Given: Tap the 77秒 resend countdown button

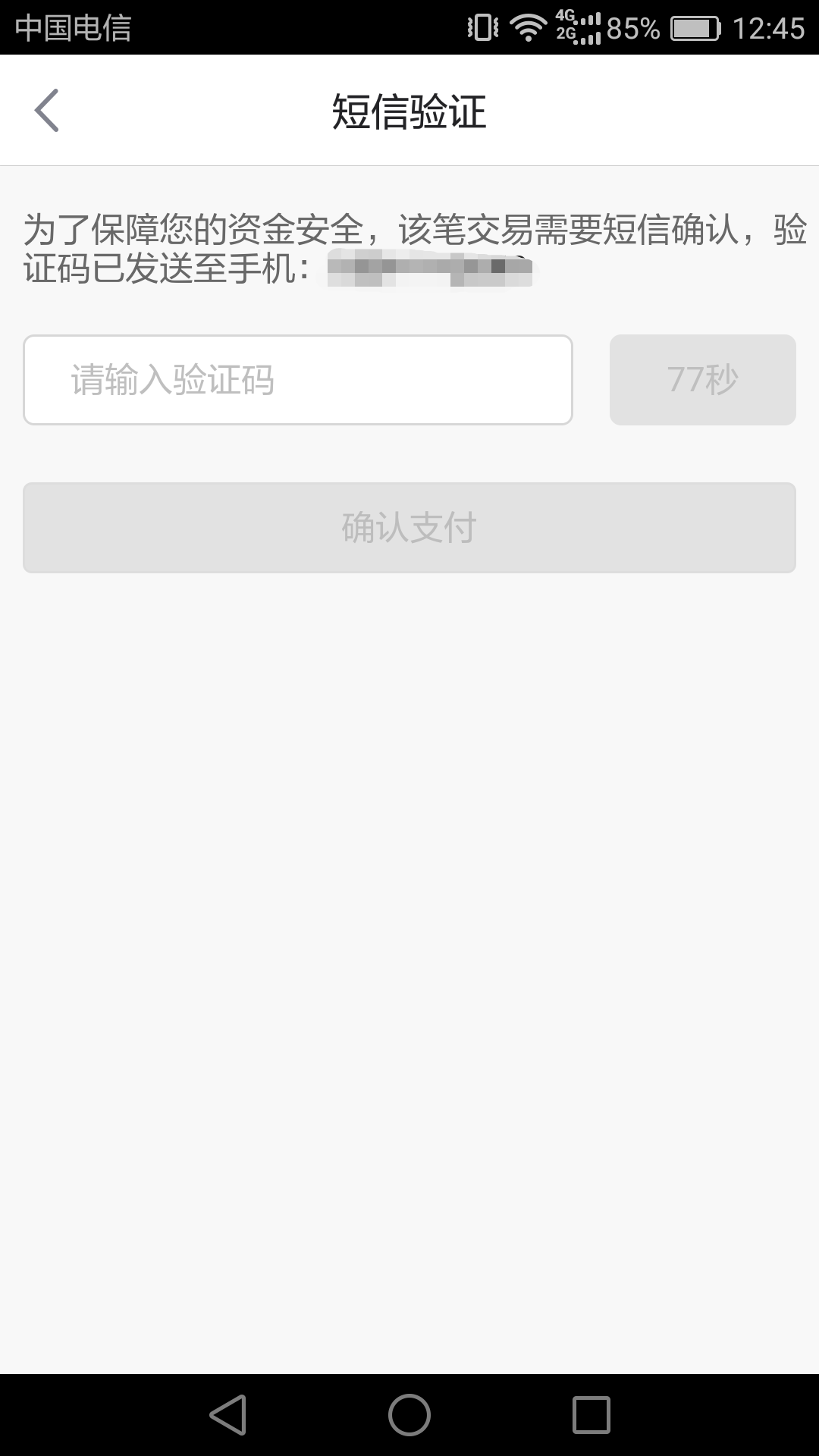Looking at the screenshot, I should pyautogui.click(x=703, y=380).
